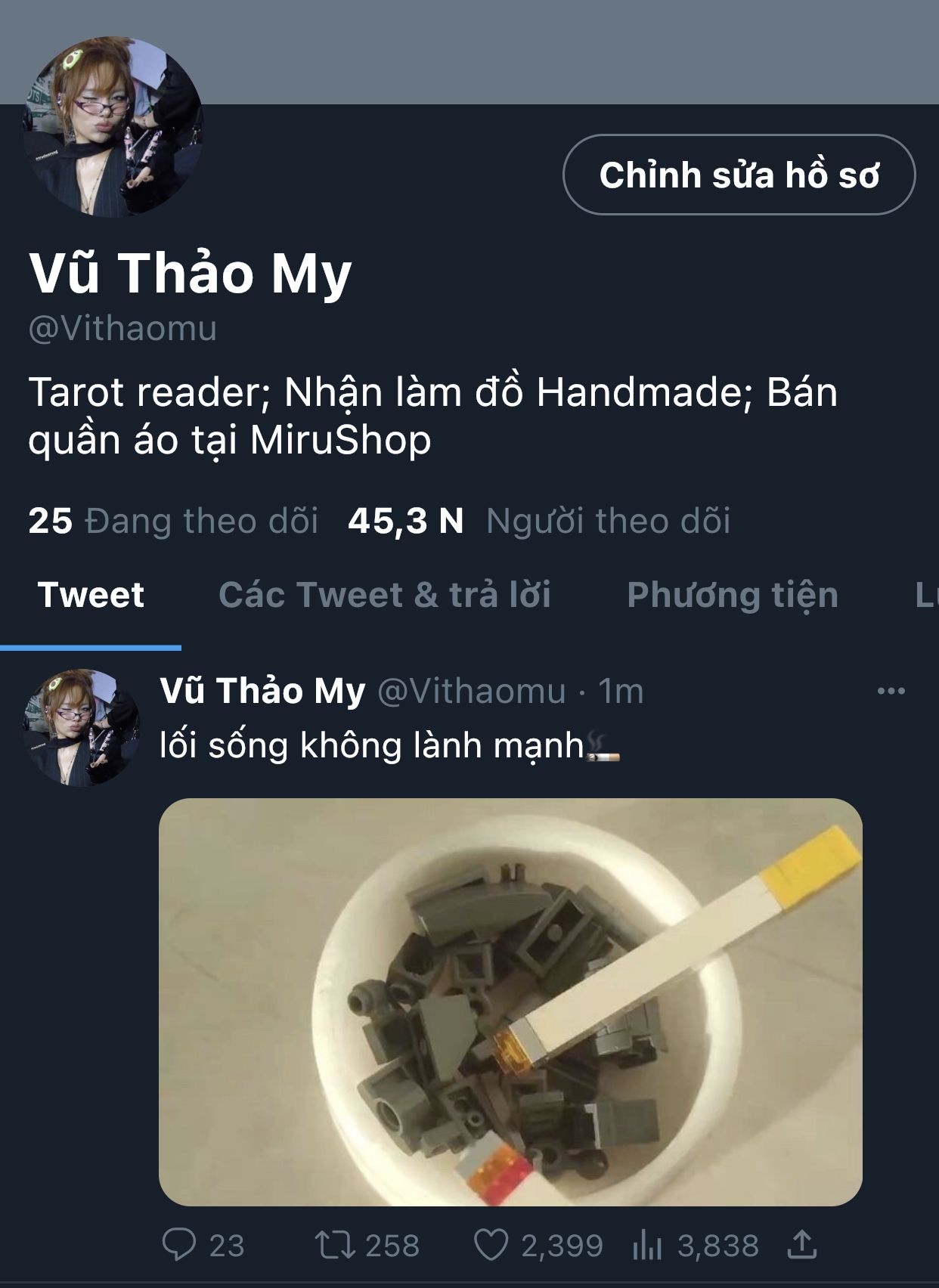The width and height of the screenshot is (939, 1288).
Task: Switch to the Phương tiện tab
Action: coord(732,595)
